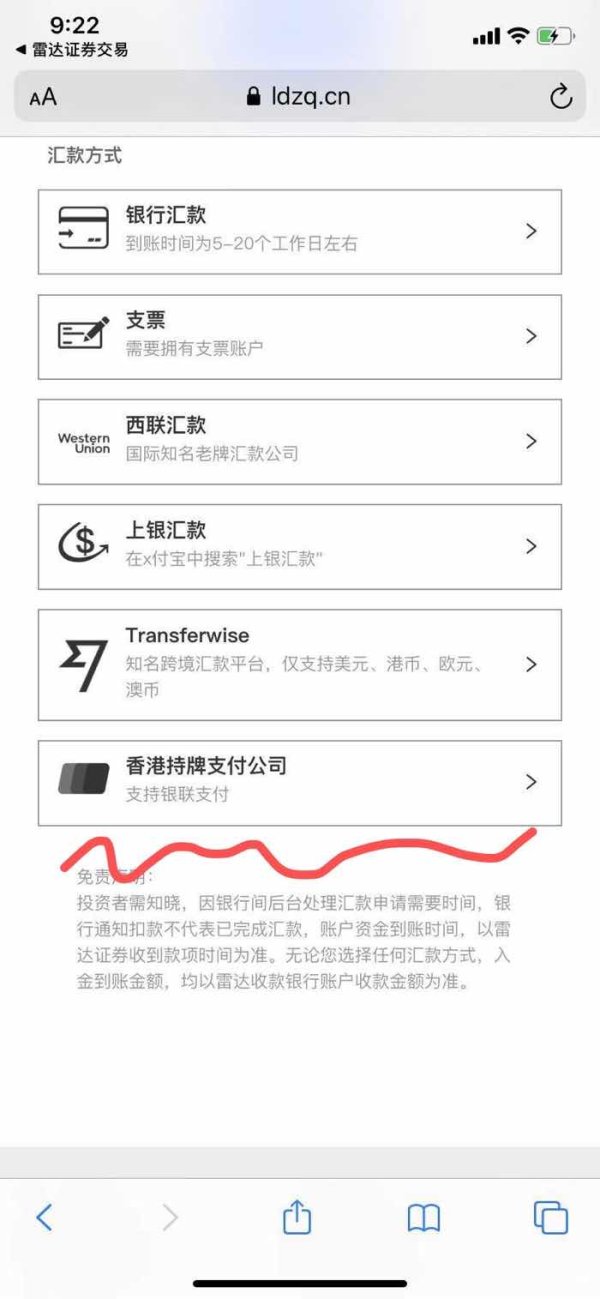The height and width of the screenshot is (1299, 600).
Task: Open the 支票 payment method
Action: pos(299,336)
